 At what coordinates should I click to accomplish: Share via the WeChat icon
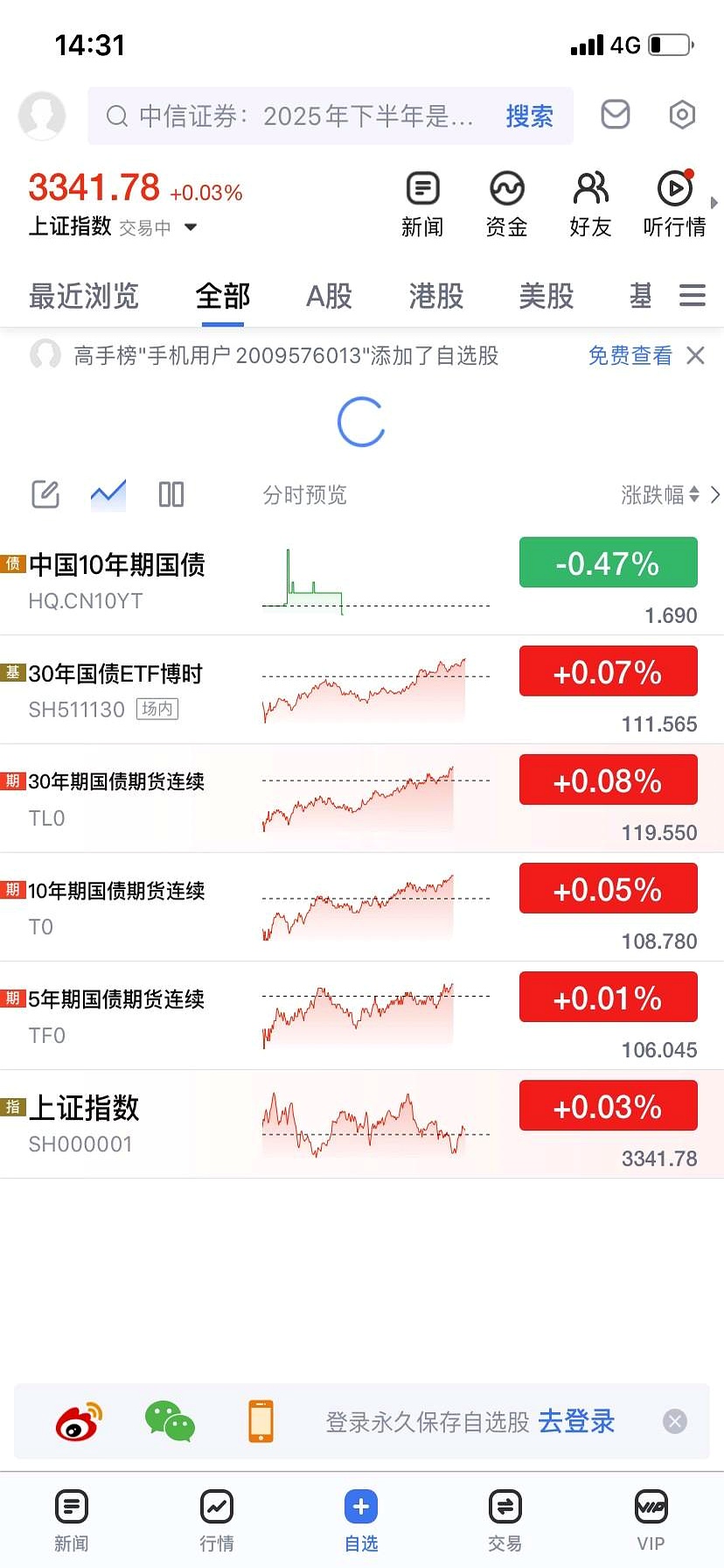point(169,1422)
